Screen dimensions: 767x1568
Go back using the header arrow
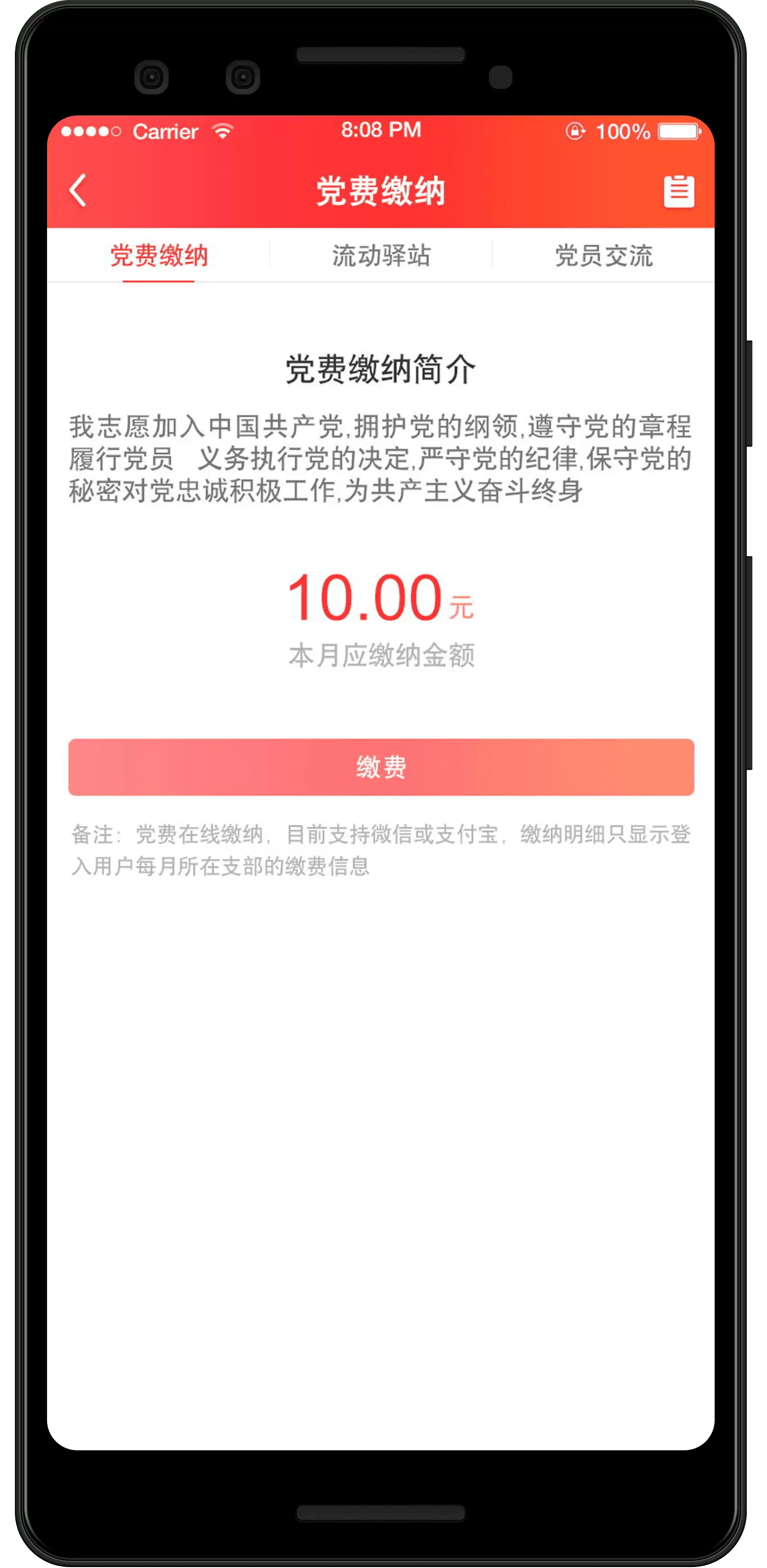pos(78,191)
